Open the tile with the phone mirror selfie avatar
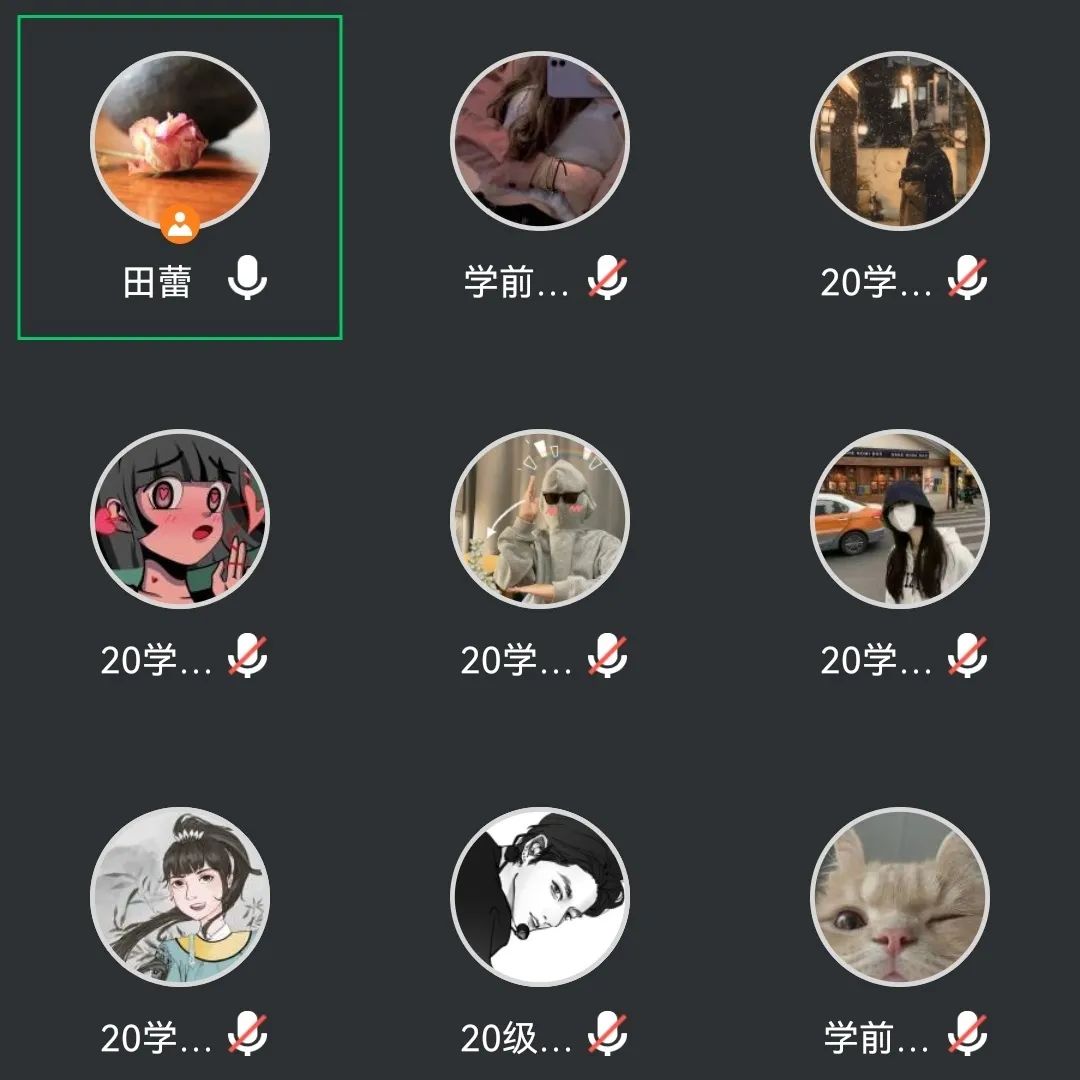Screen dimensions: 1080x1080 point(540,141)
